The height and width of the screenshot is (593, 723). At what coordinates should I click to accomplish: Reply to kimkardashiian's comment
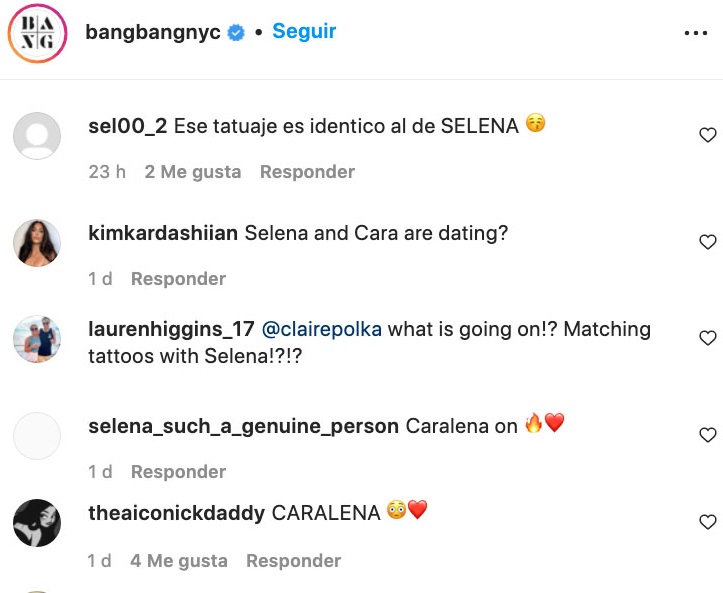pyautogui.click(x=178, y=279)
